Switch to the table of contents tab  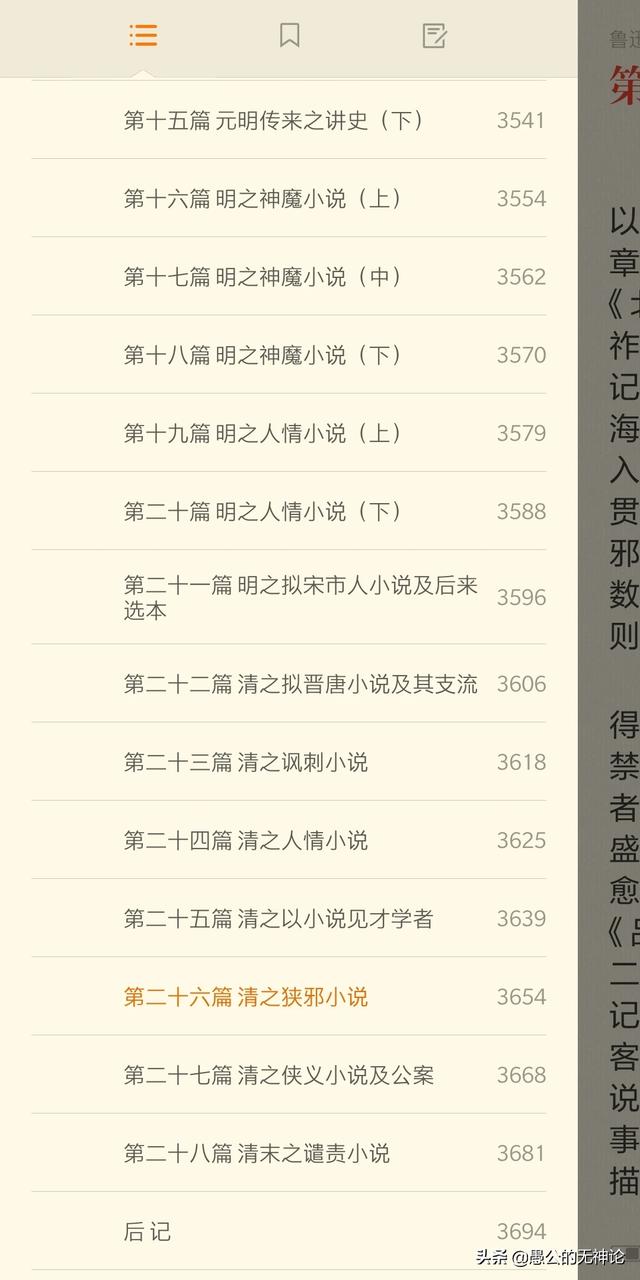point(143,37)
